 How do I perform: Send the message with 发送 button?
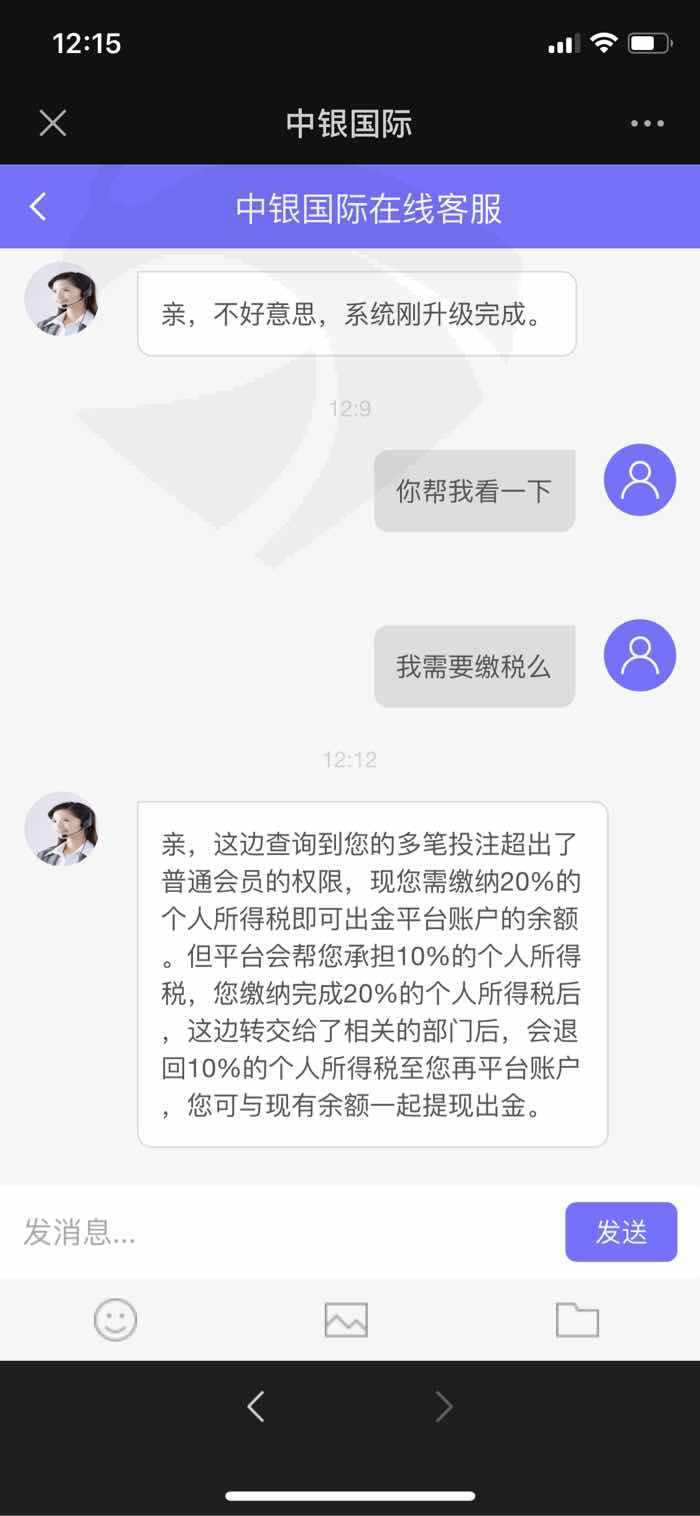point(621,1232)
